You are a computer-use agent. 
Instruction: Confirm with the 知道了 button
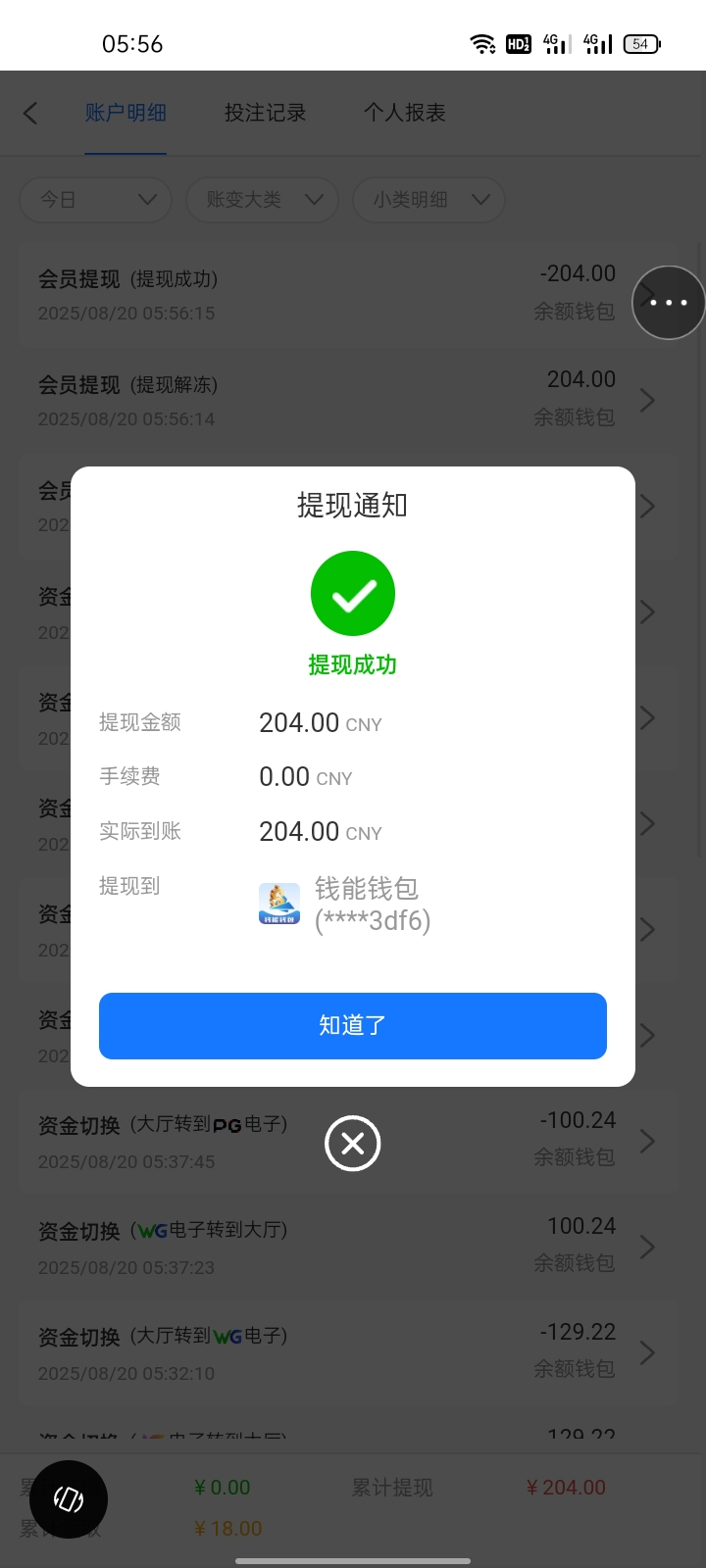click(352, 1025)
